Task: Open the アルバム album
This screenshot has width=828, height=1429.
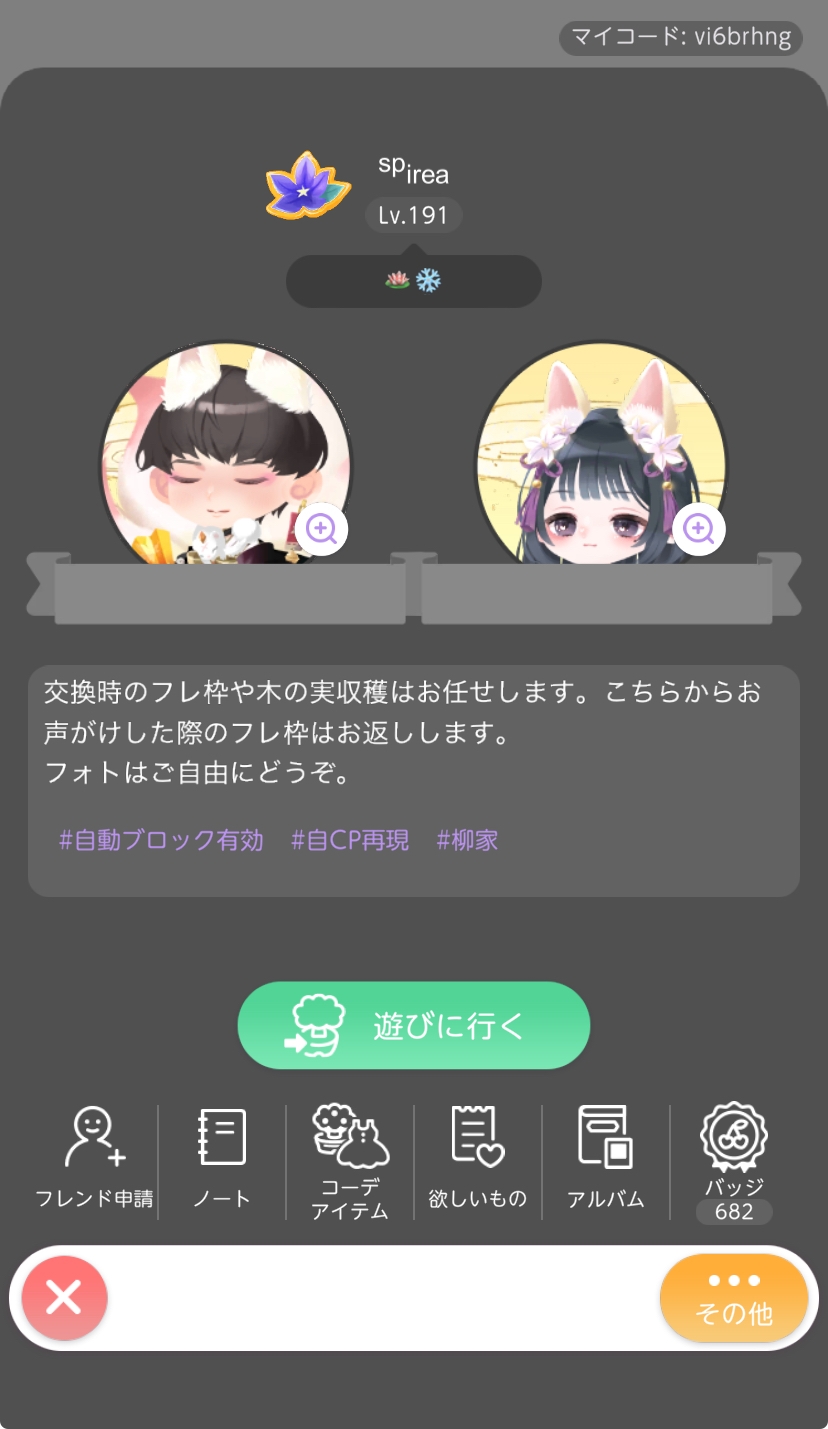Action: point(605,1160)
